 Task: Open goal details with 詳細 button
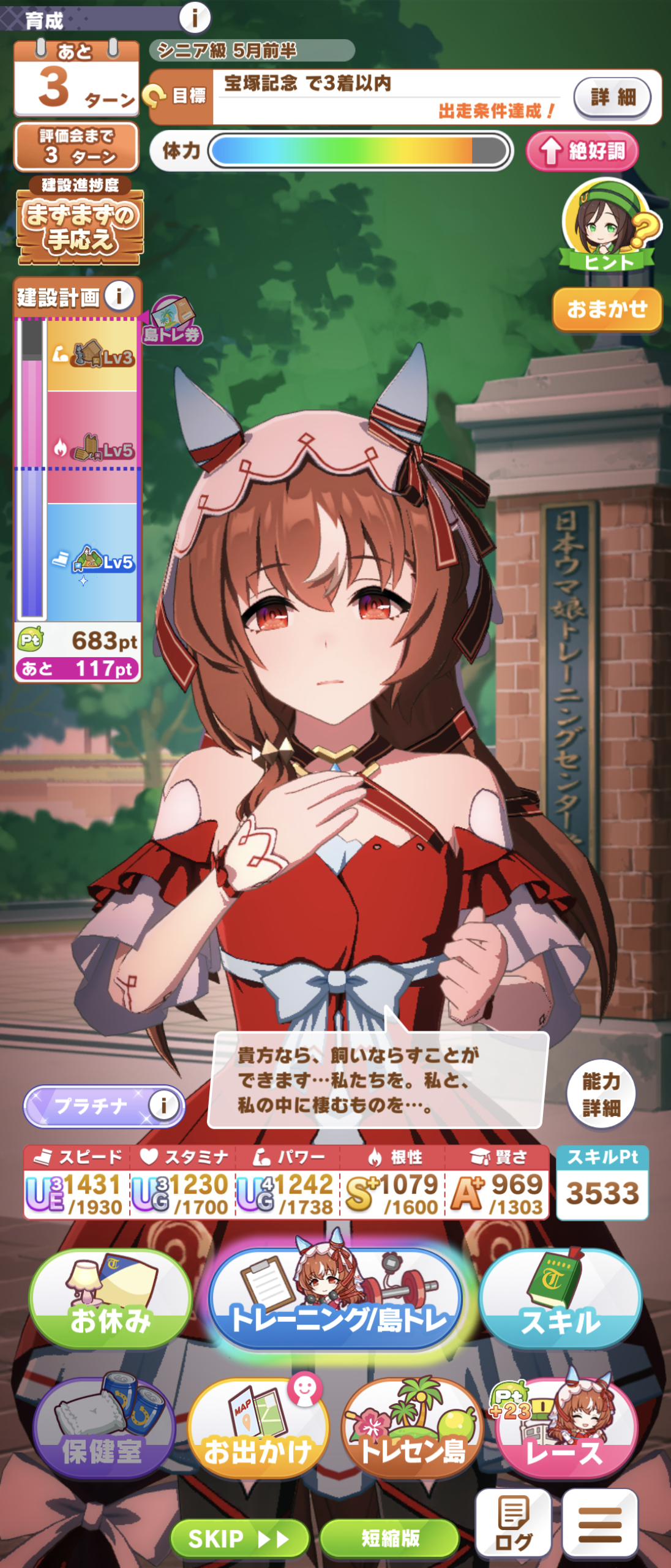coord(612,97)
